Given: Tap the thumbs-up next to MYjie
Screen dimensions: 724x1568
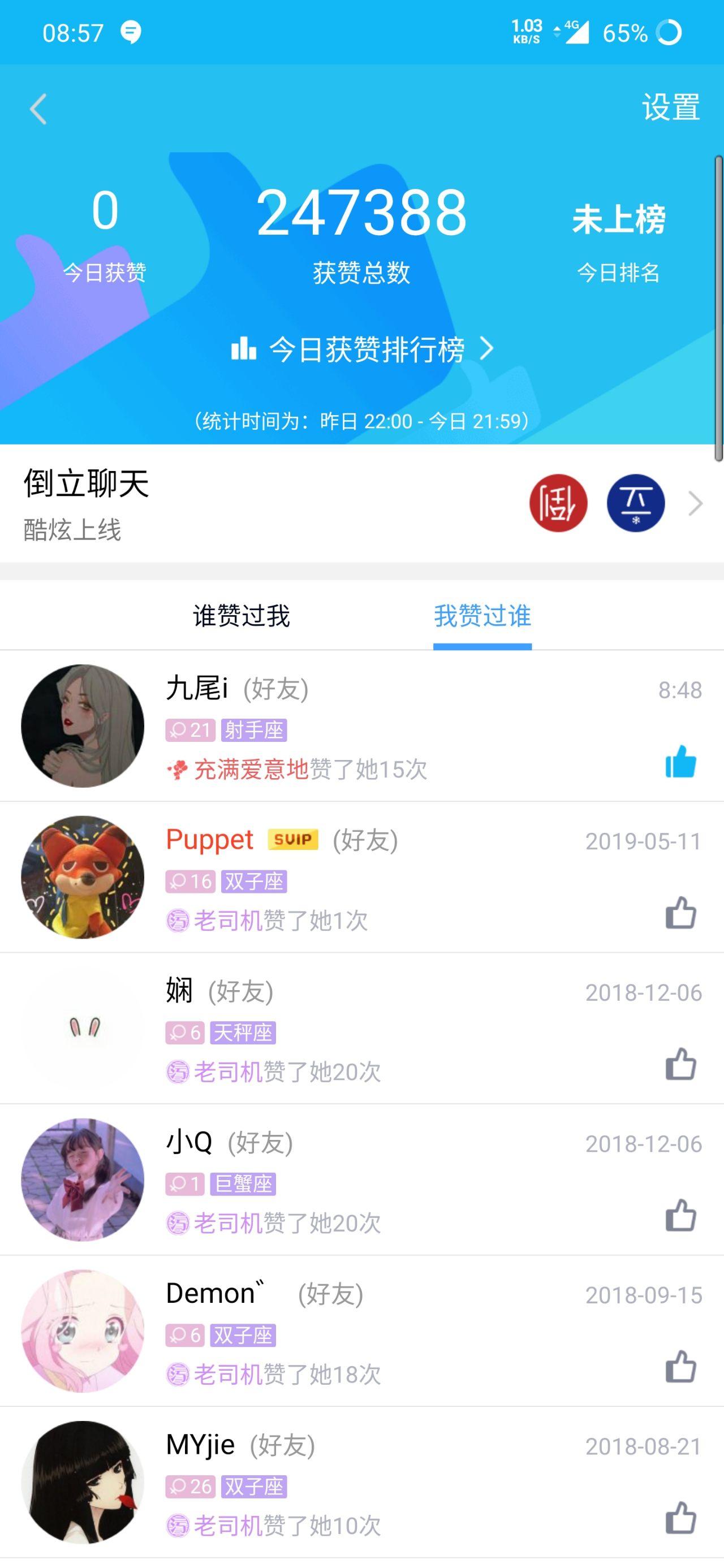Looking at the screenshot, I should click(x=680, y=1518).
